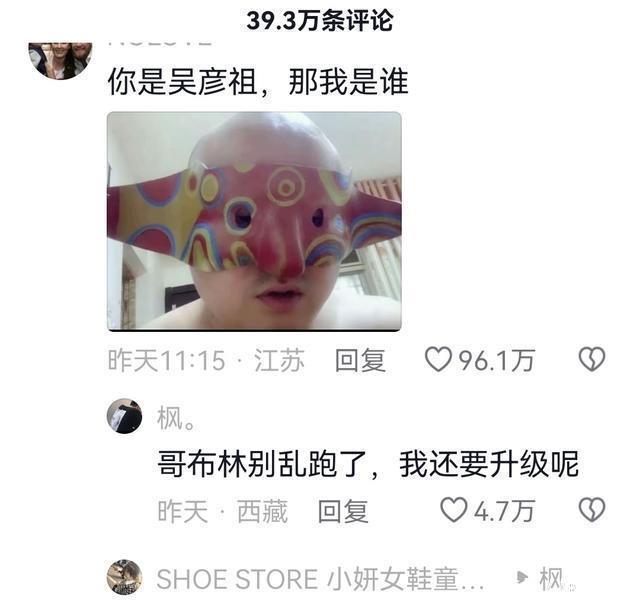Reply to the 吴彦祖 comment from 江苏

point(360,361)
